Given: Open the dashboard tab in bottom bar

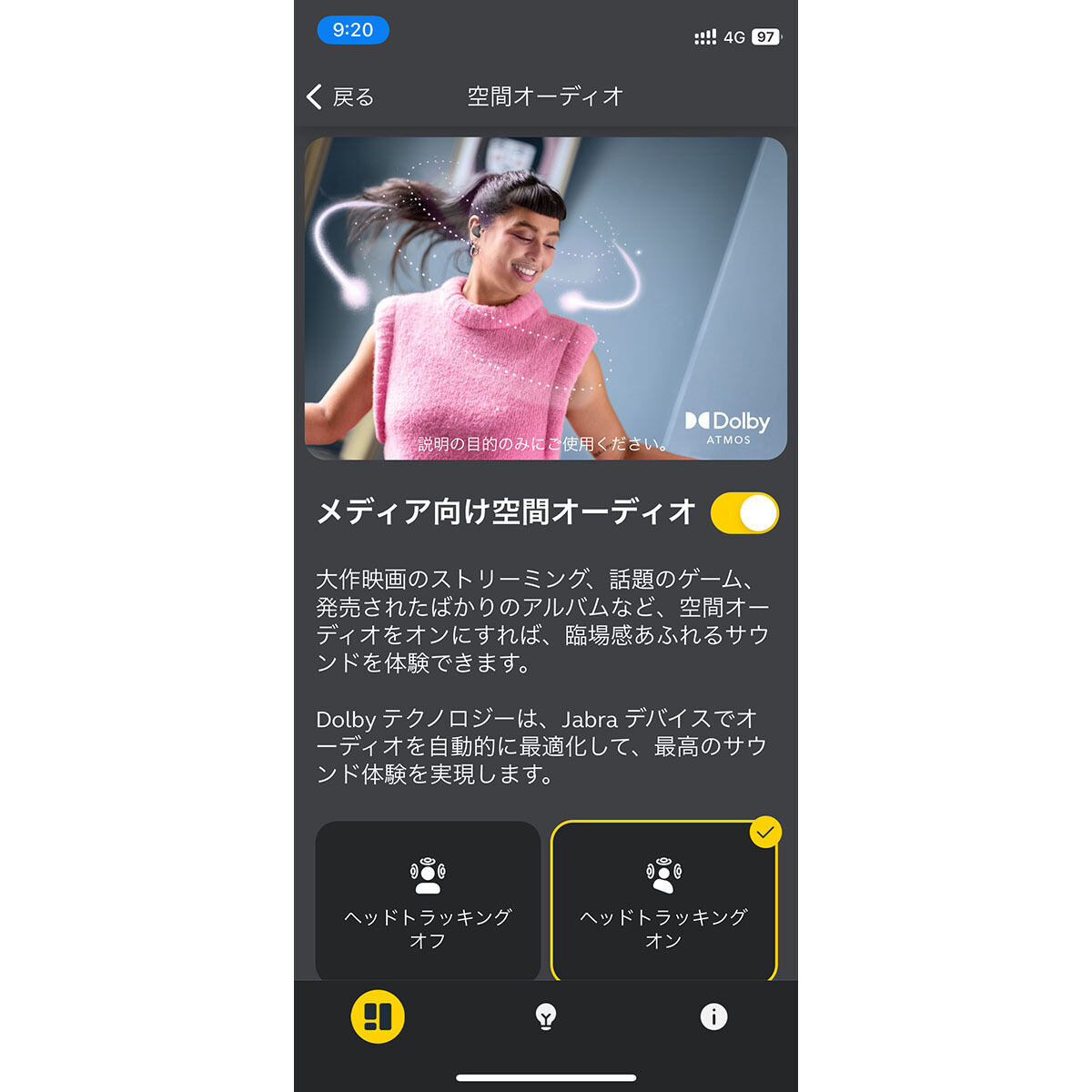Looking at the screenshot, I should tap(378, 1016).
